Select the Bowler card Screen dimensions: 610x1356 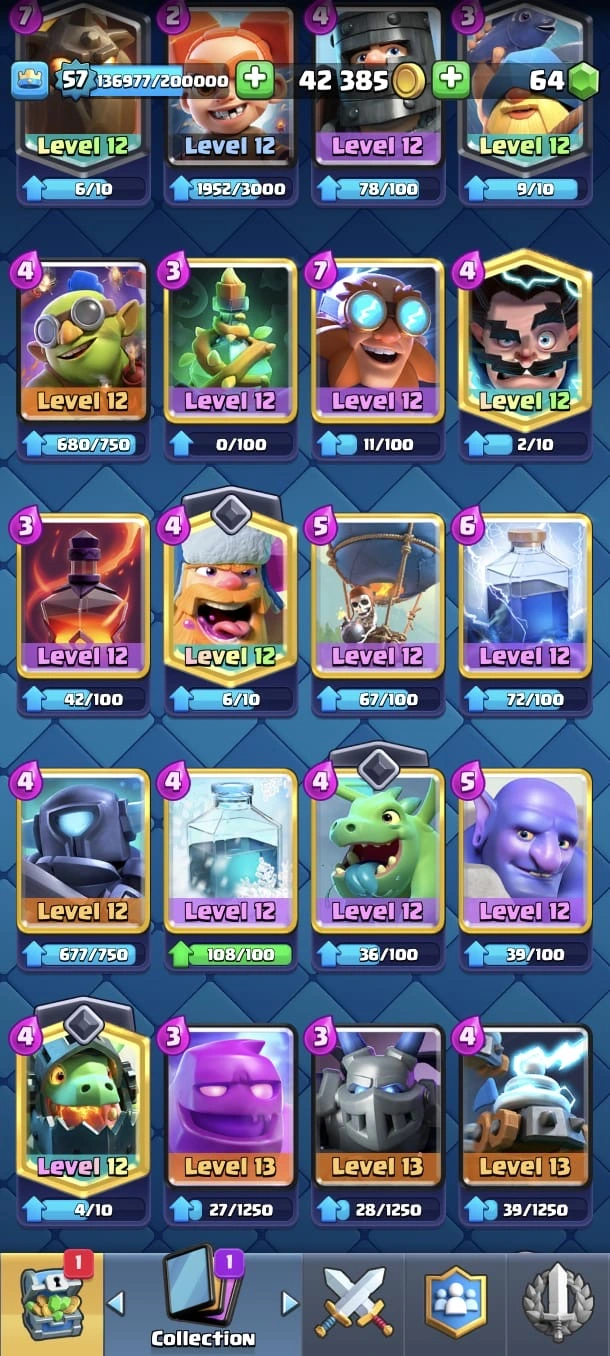tap(525, 850)
